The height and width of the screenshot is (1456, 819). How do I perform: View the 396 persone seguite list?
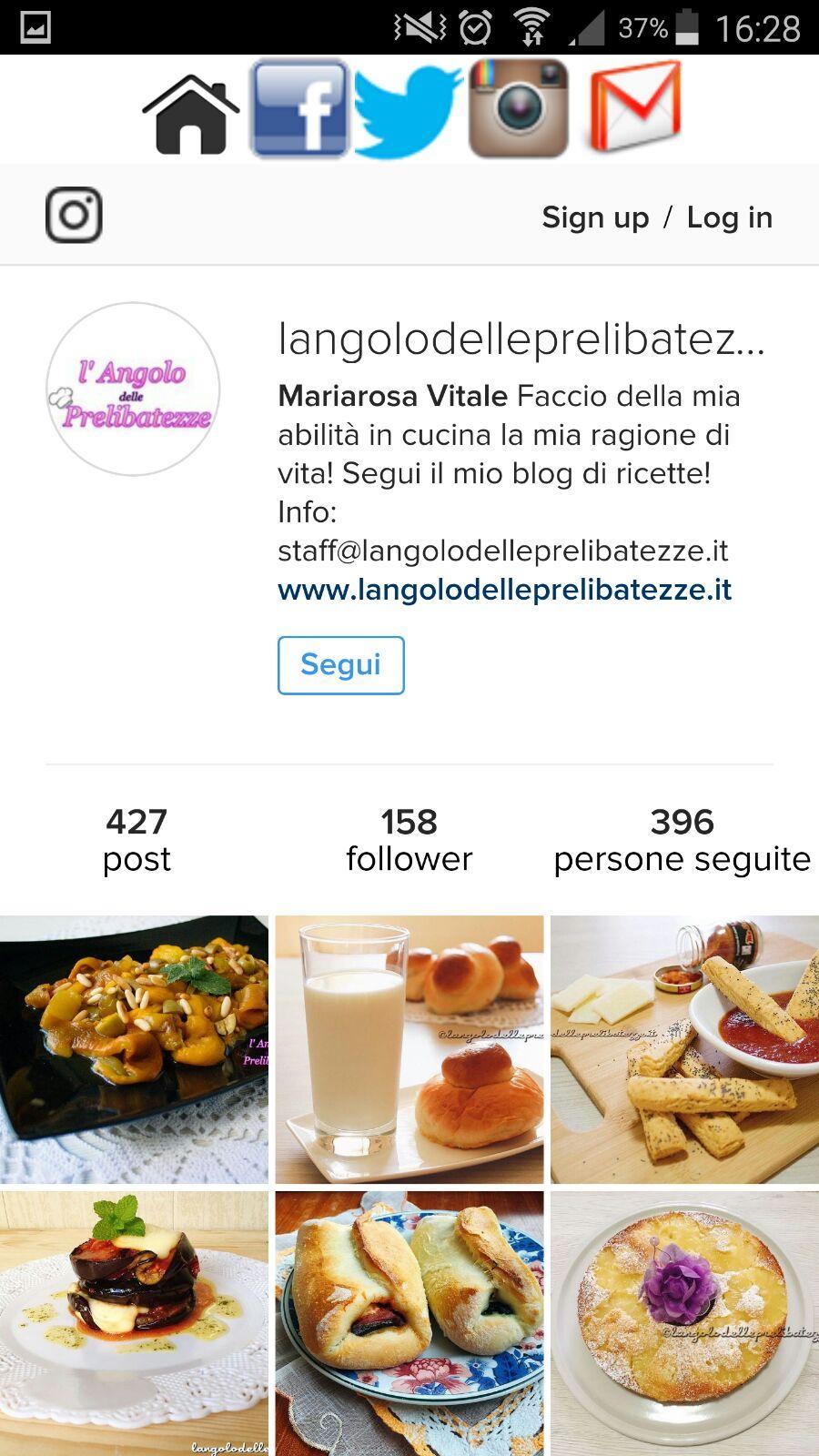[x=682, y=840]
